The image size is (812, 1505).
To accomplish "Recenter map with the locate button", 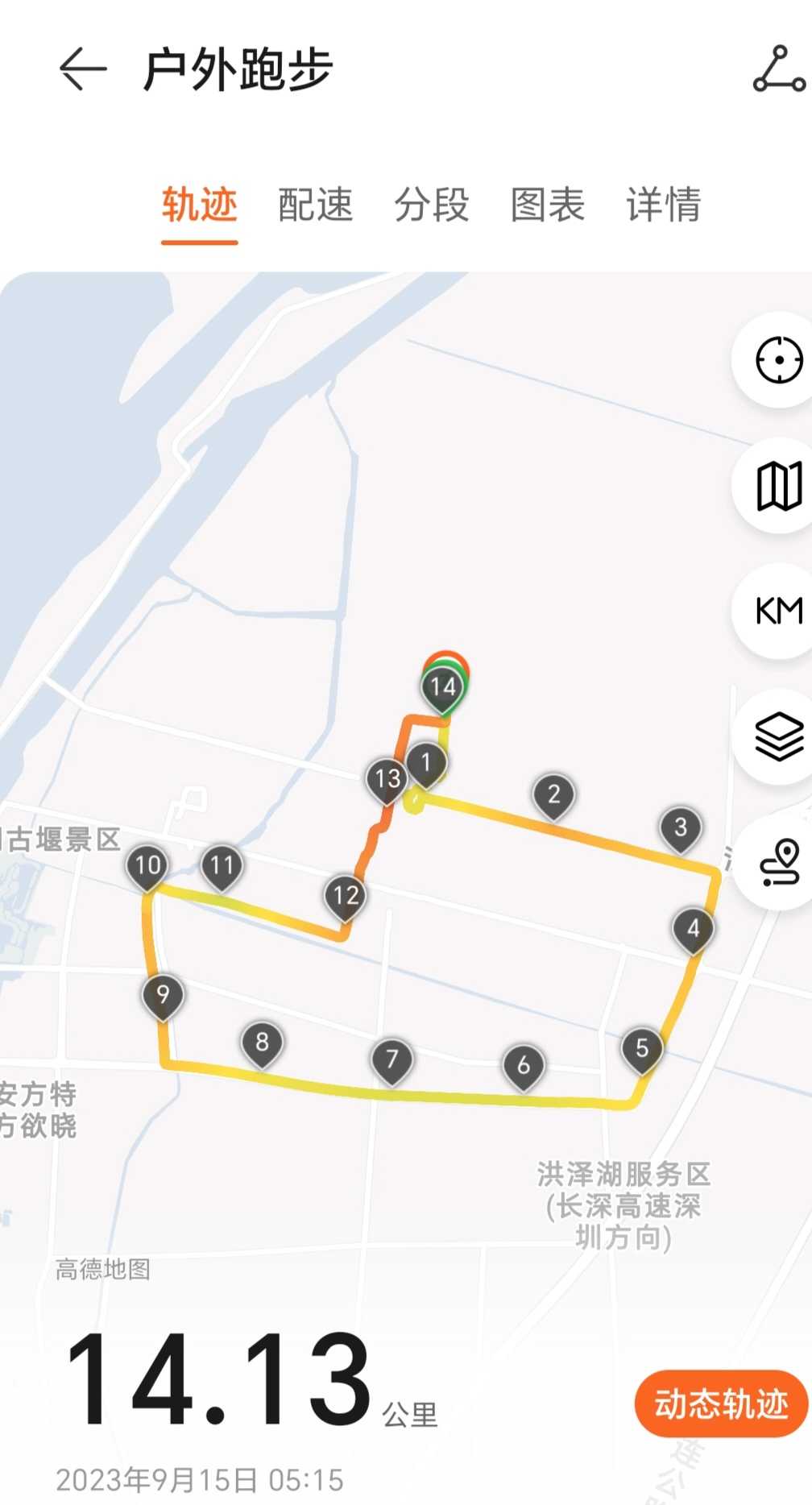I will (x=778, y=359).
